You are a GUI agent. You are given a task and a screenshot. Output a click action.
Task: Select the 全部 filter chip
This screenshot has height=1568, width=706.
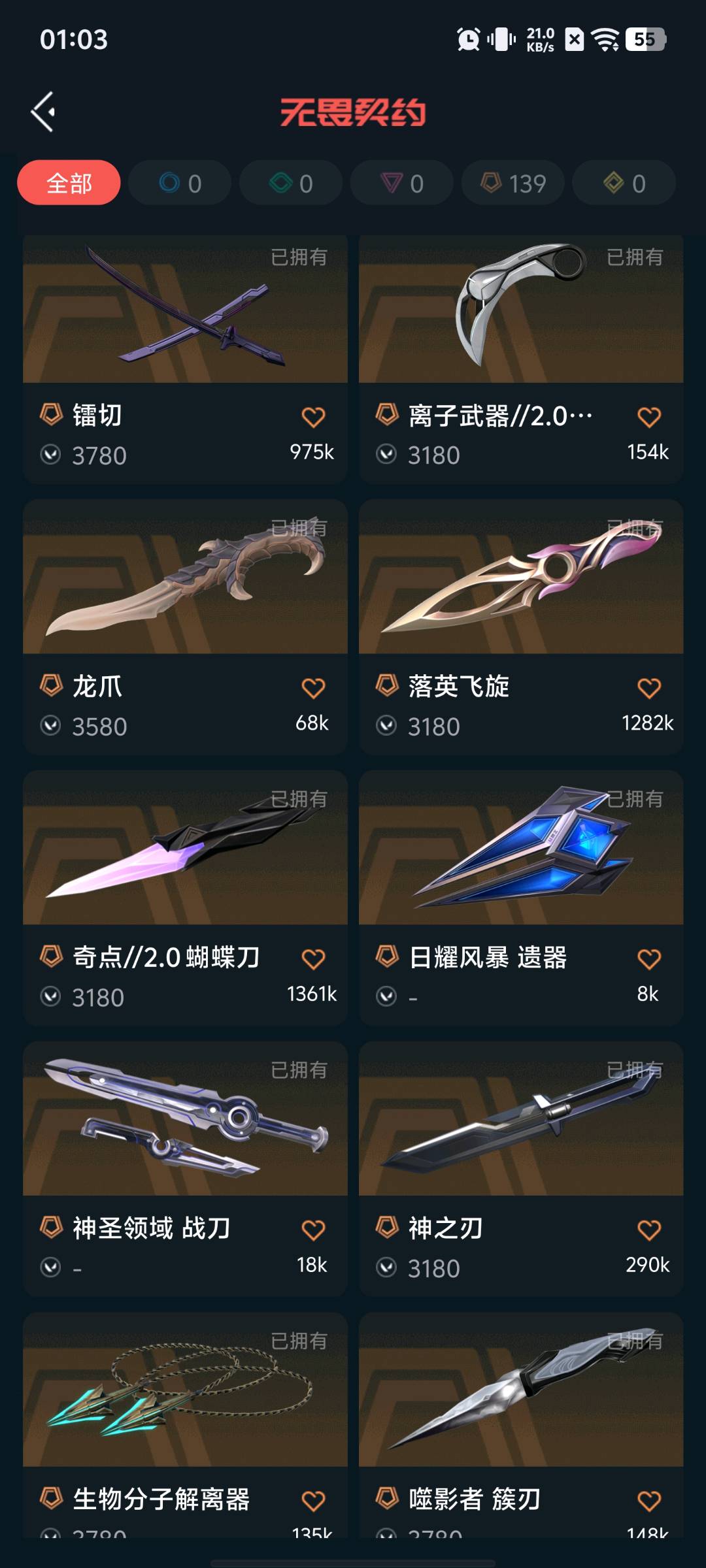click(69, 183)
